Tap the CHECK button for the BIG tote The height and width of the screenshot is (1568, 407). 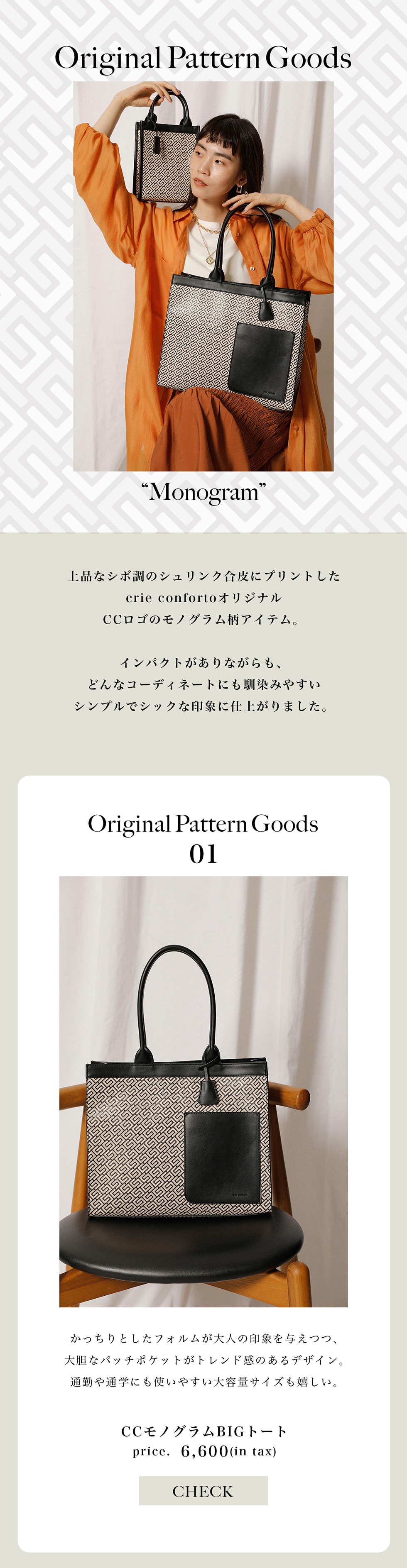[203, 1490]
